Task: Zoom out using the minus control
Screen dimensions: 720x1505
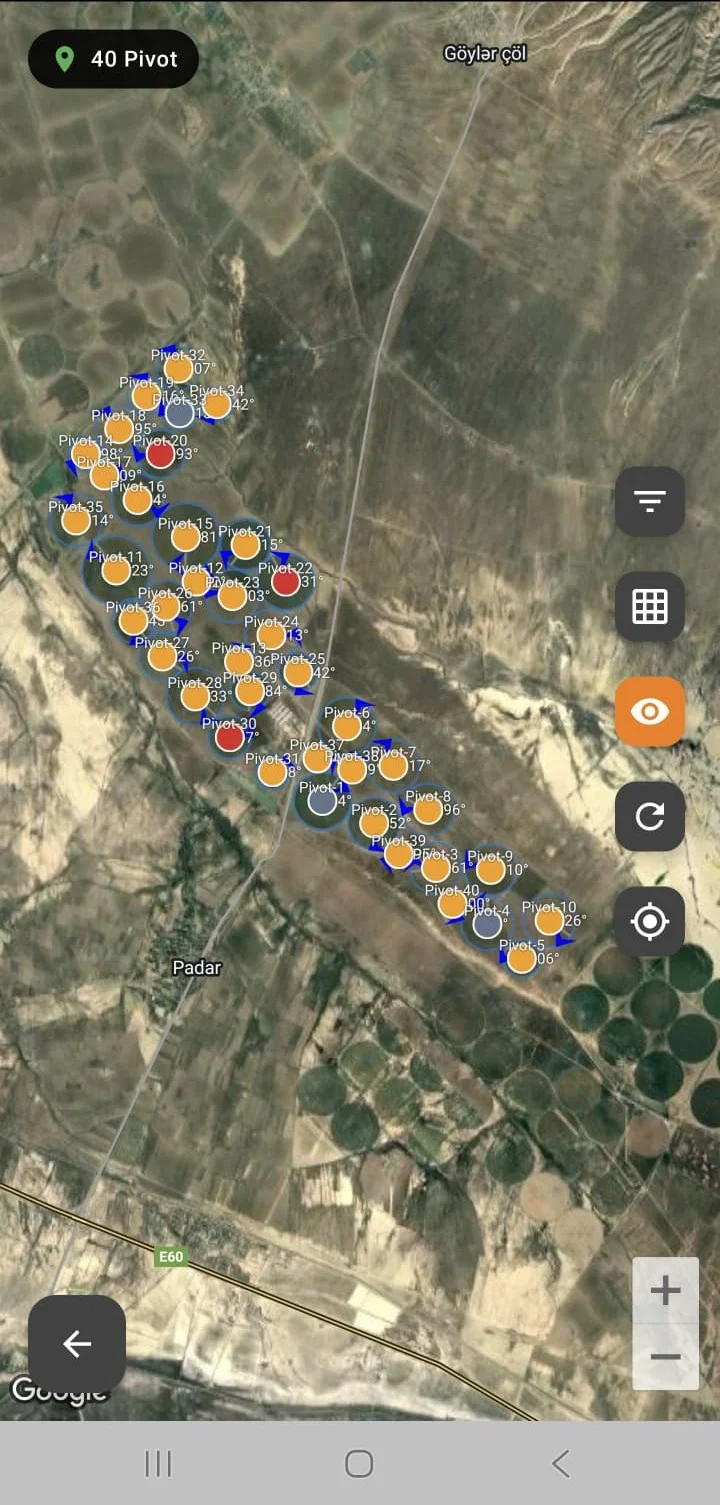Action: click(x=665, y=1356)
